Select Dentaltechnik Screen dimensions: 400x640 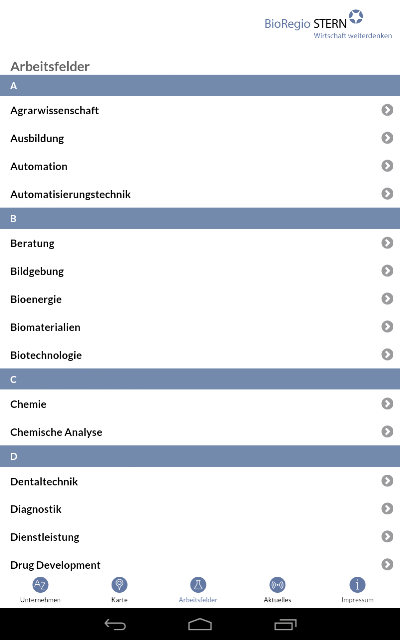coord(200,481)
